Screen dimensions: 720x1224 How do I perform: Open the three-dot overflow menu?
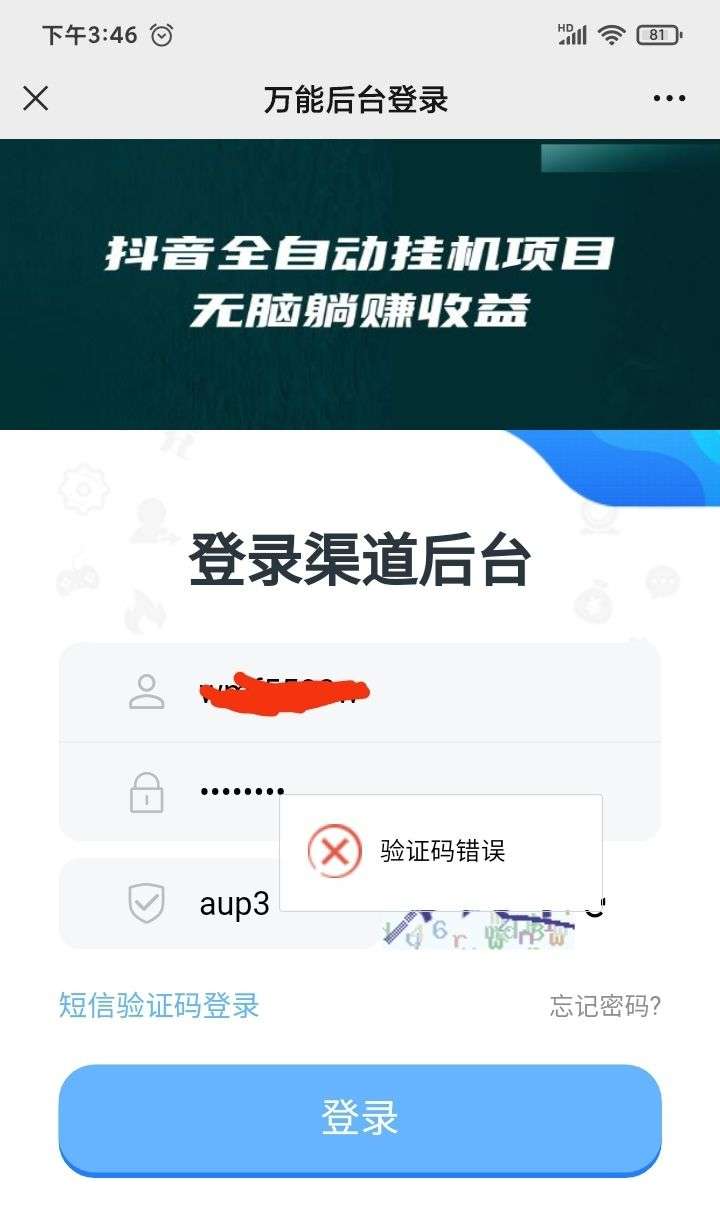[x=669, y=98]
